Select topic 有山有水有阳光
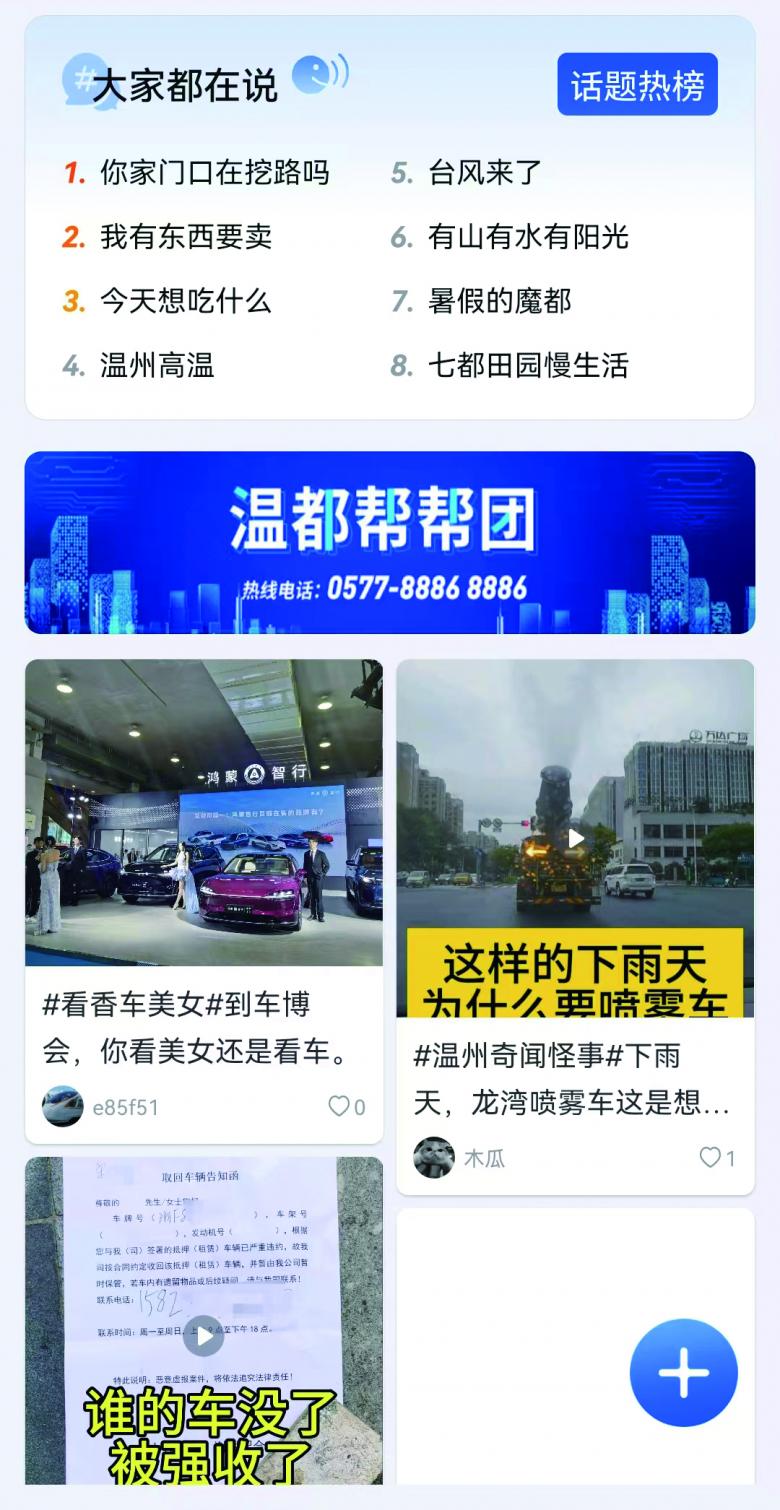The image size is (780, 1510). [x=528, y=237]
